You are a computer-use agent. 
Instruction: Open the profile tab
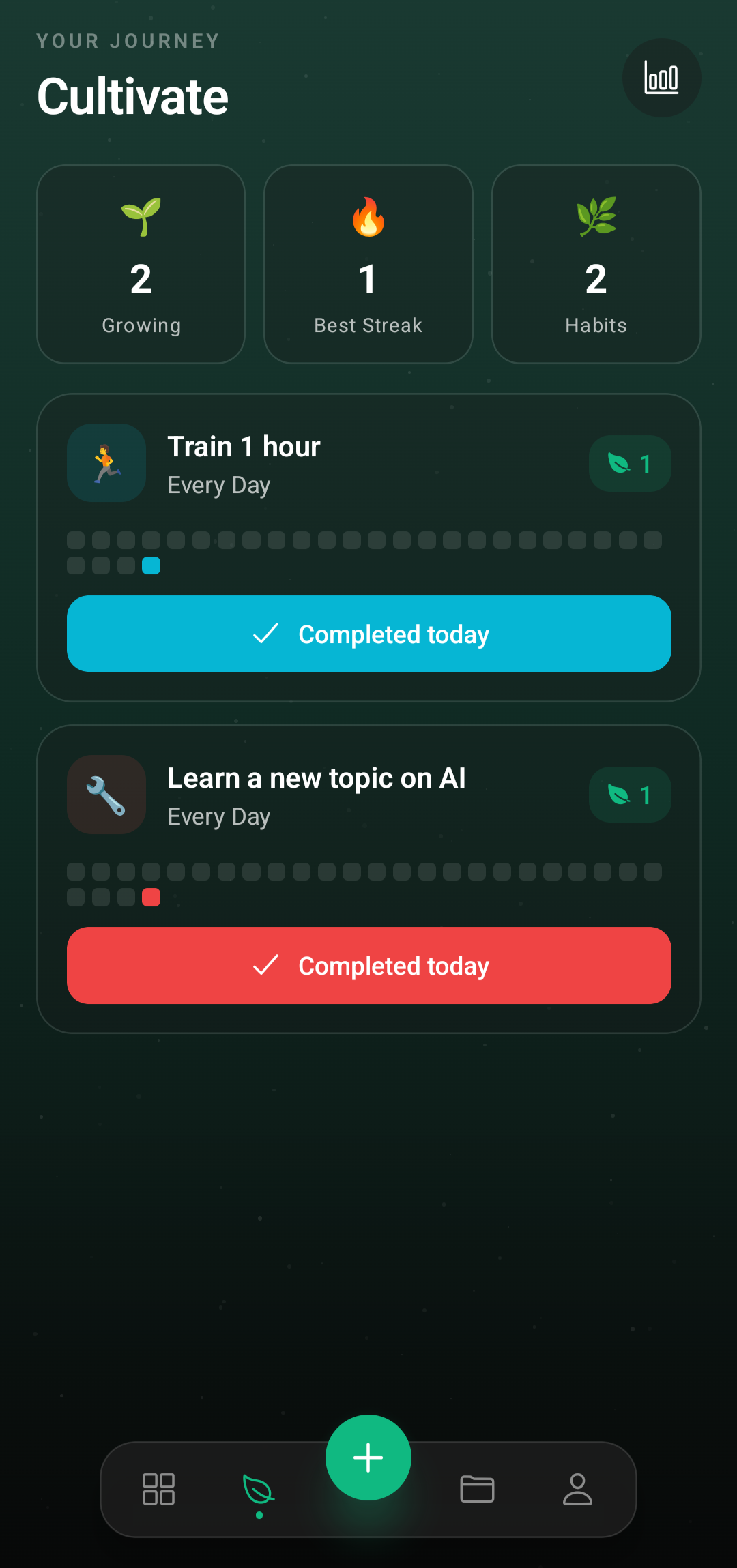coord(577,1488)
